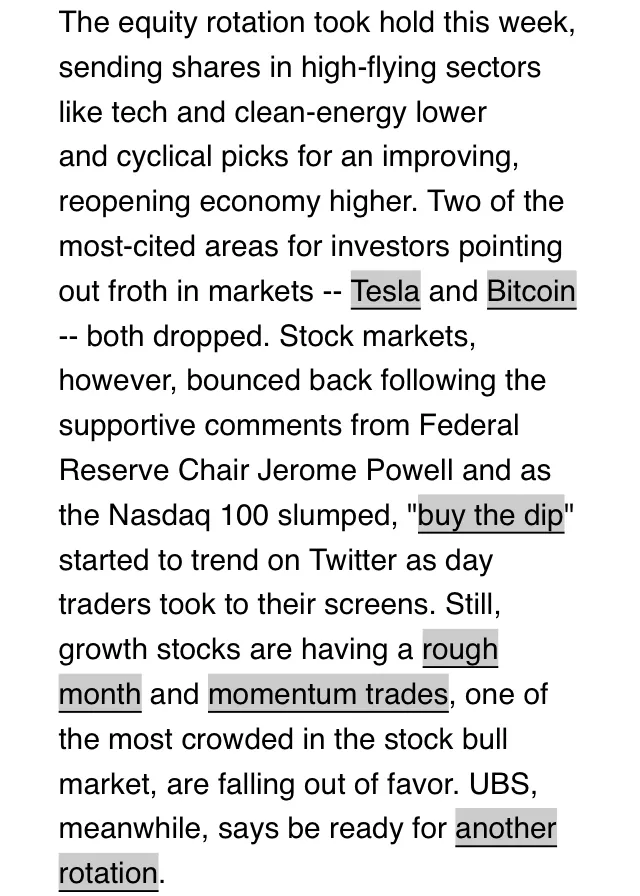Open the Tesla link
This screenshot has height=896, width=640.
(x=385, y=290)
